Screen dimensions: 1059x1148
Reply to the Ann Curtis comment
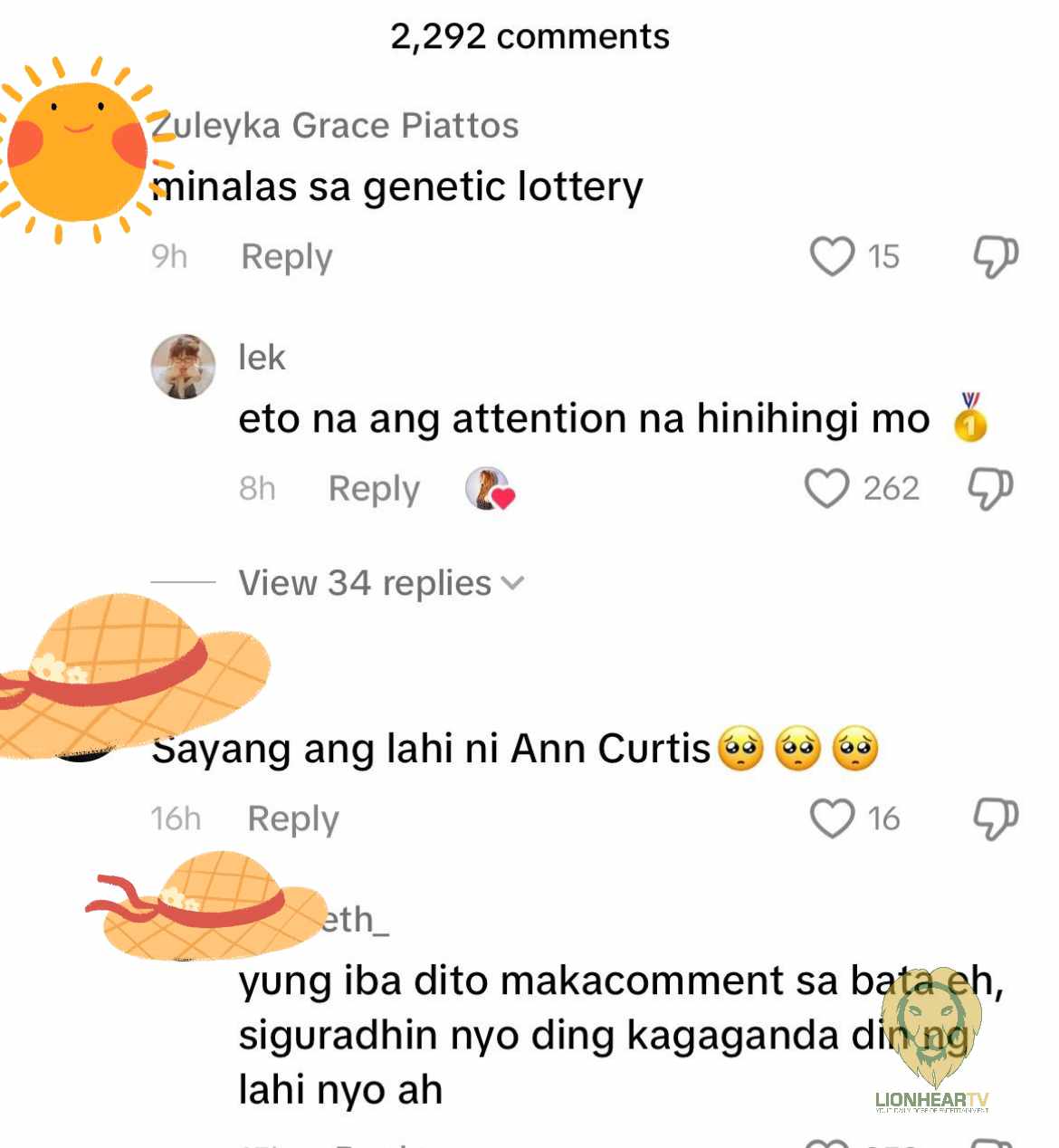(x=292, y=819)
